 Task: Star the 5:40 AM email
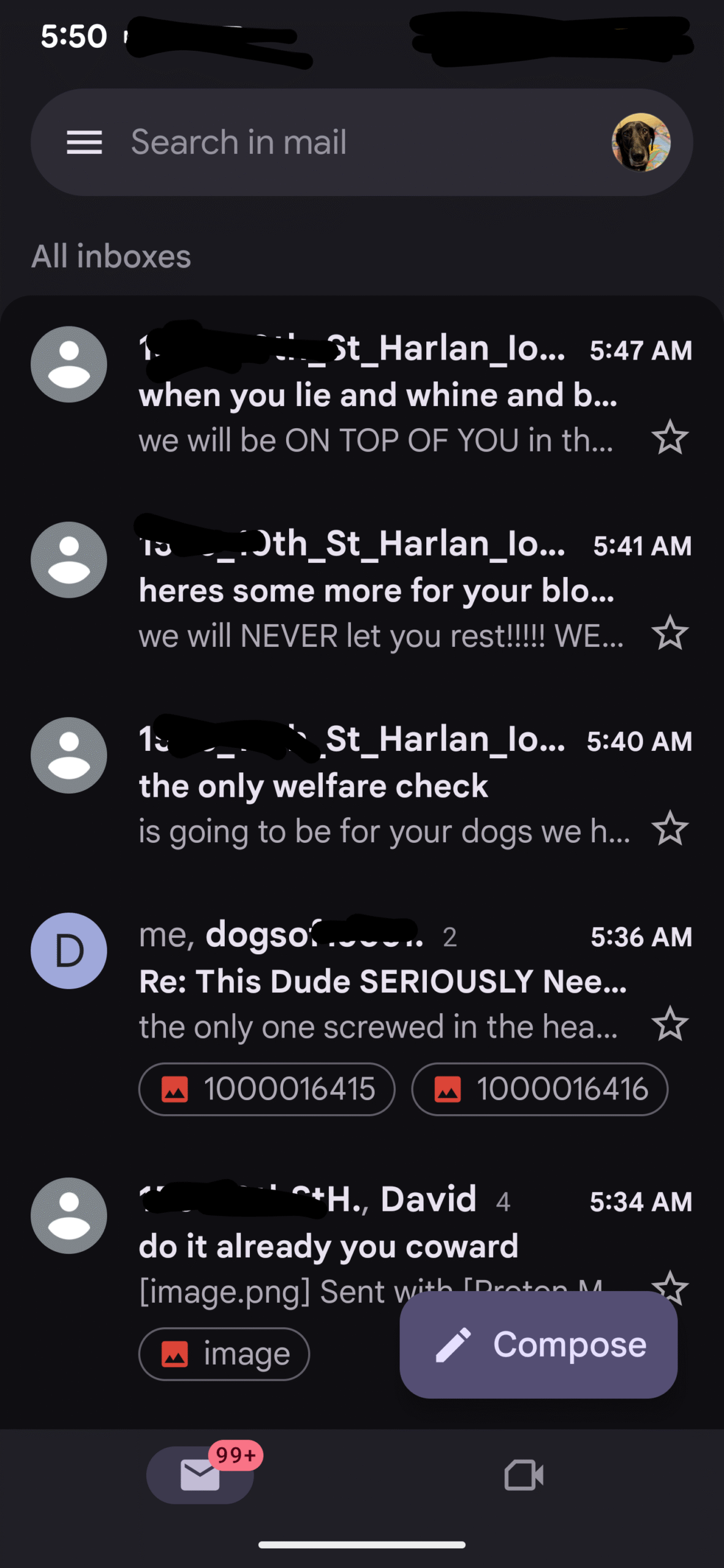(669, 829)
